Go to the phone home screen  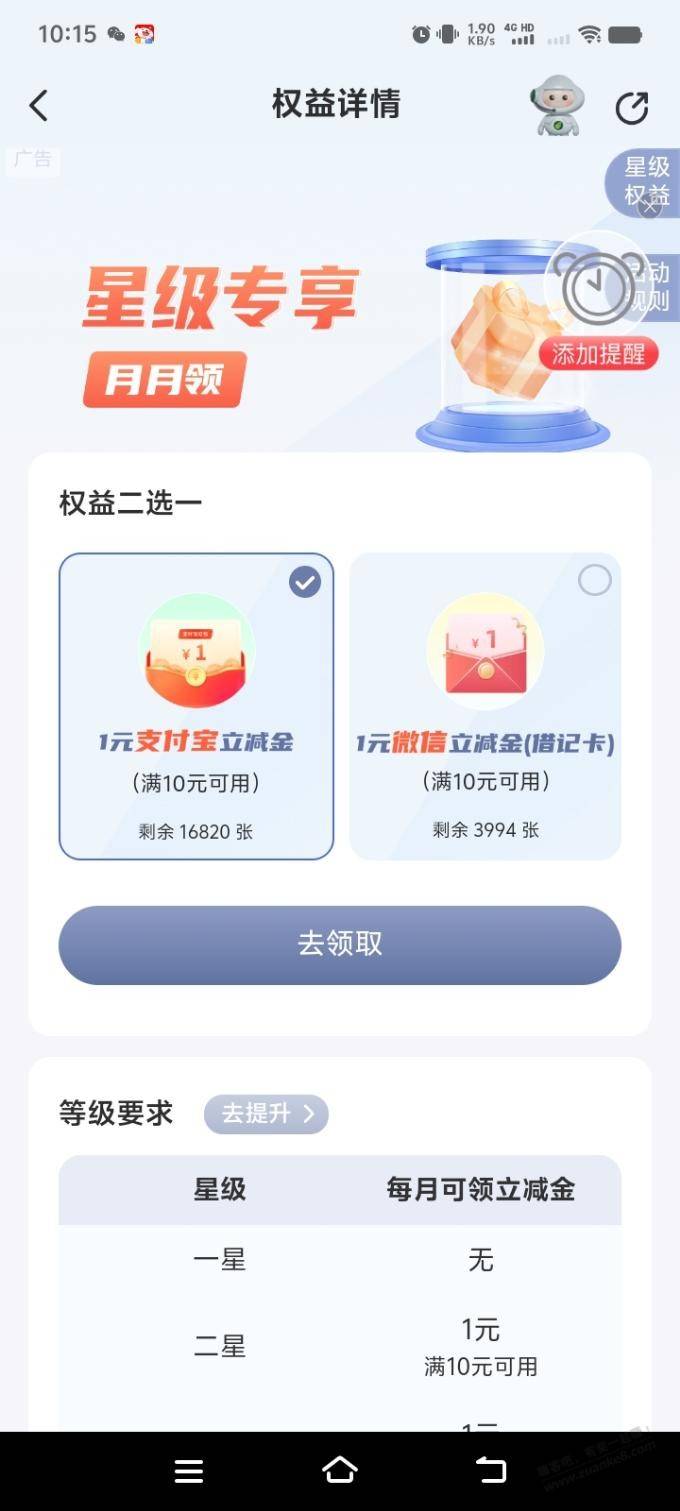(x=340, y=1470)
